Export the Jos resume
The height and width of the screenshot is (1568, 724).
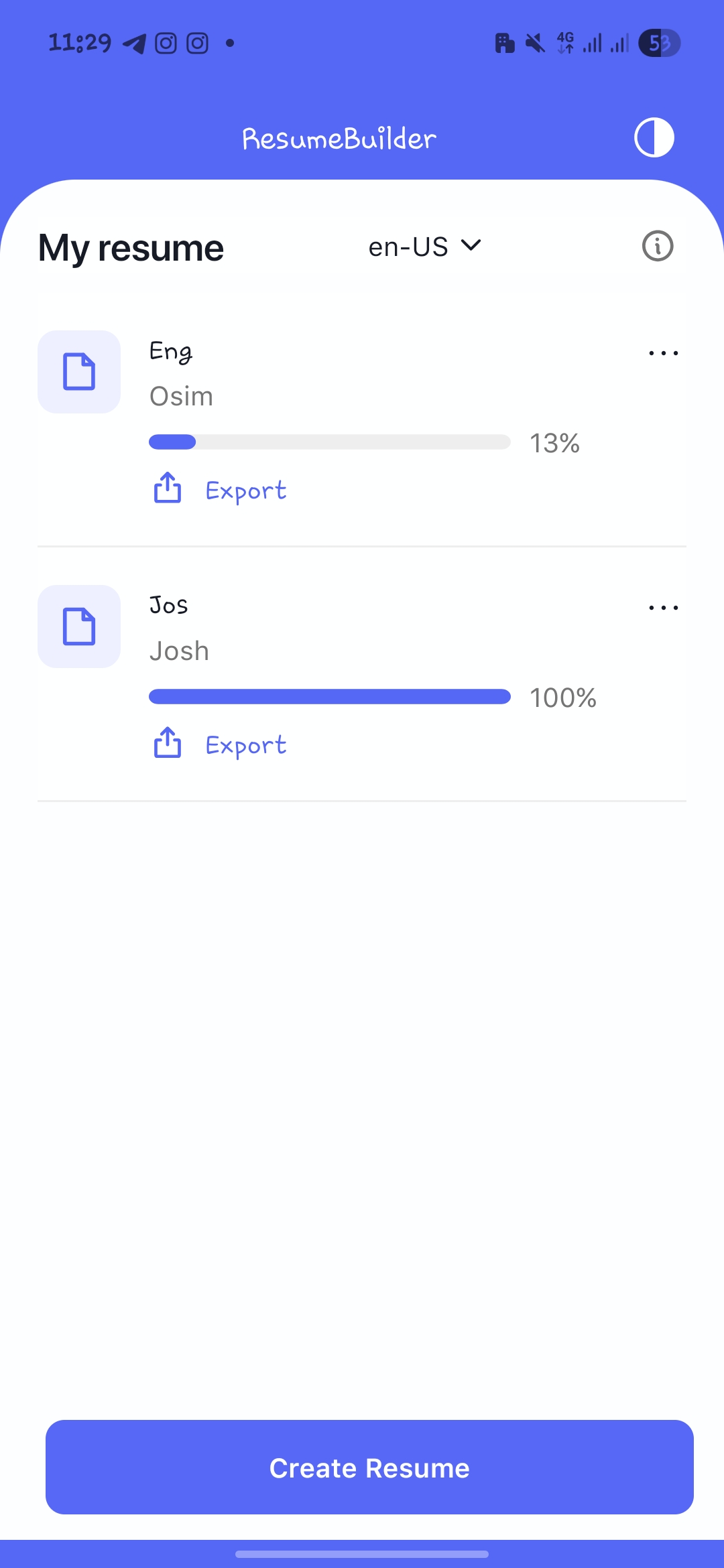click(221, 744)
